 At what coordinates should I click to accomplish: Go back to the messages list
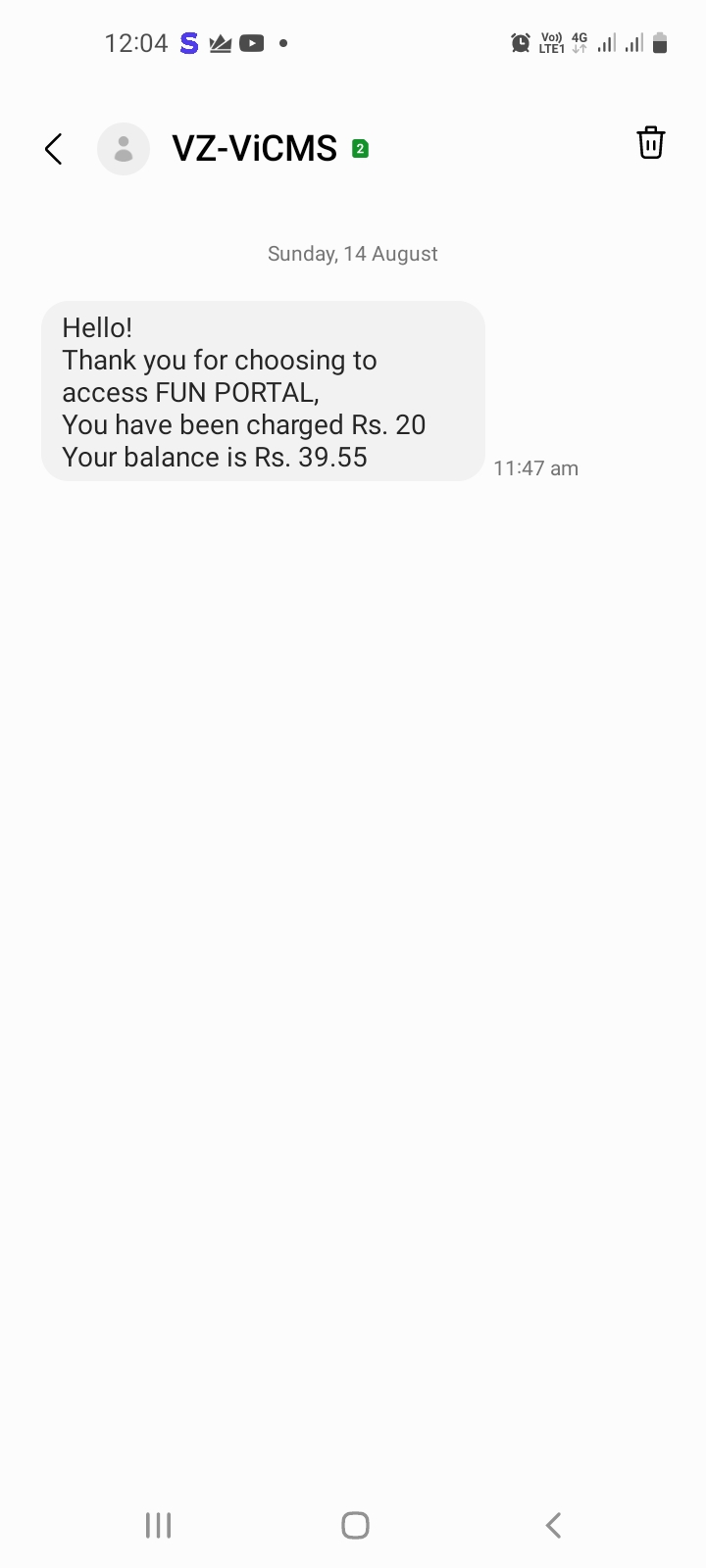pyautogui.click(x=54, y=149)
